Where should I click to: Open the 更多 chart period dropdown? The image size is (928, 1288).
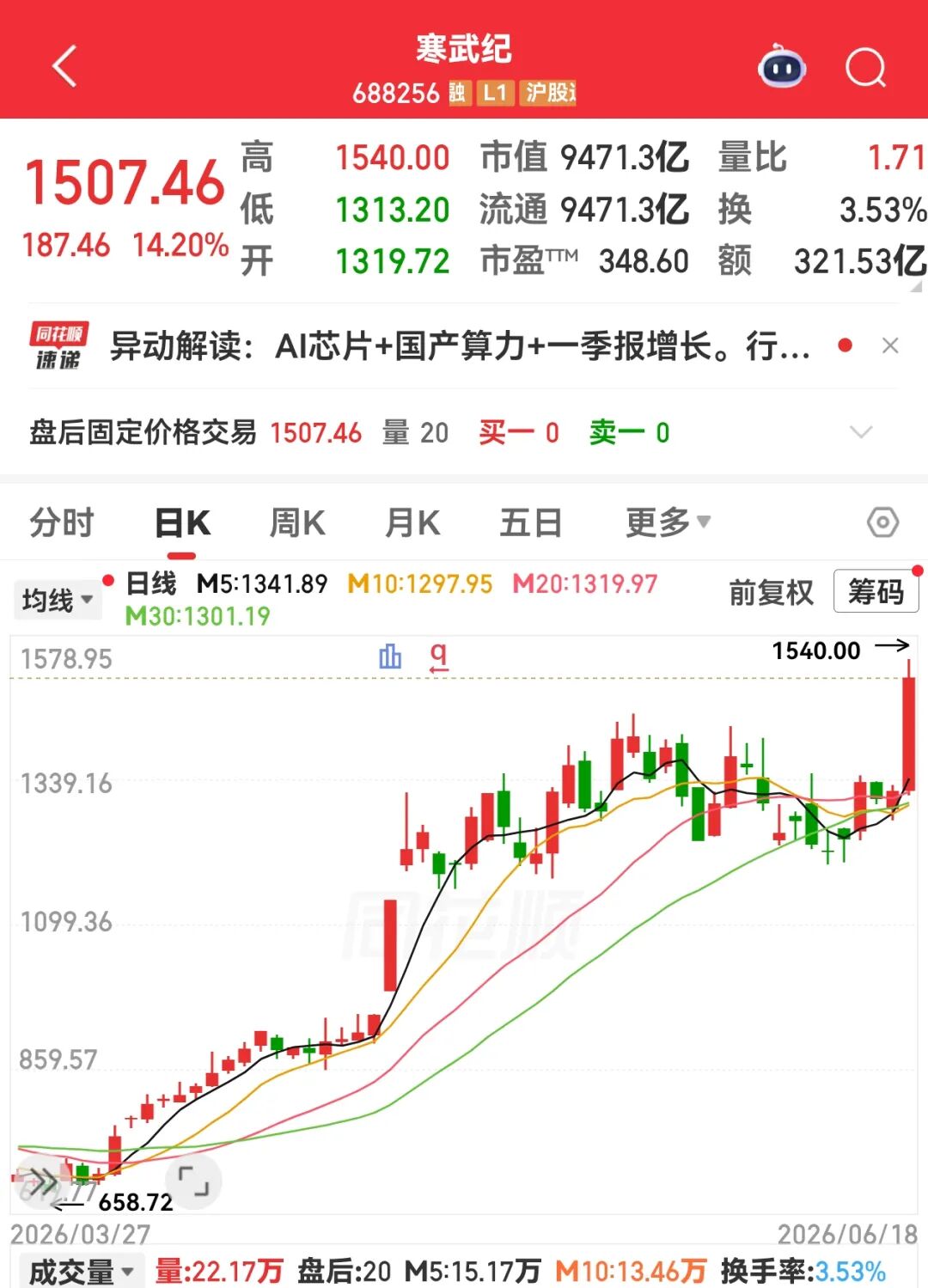669,522
